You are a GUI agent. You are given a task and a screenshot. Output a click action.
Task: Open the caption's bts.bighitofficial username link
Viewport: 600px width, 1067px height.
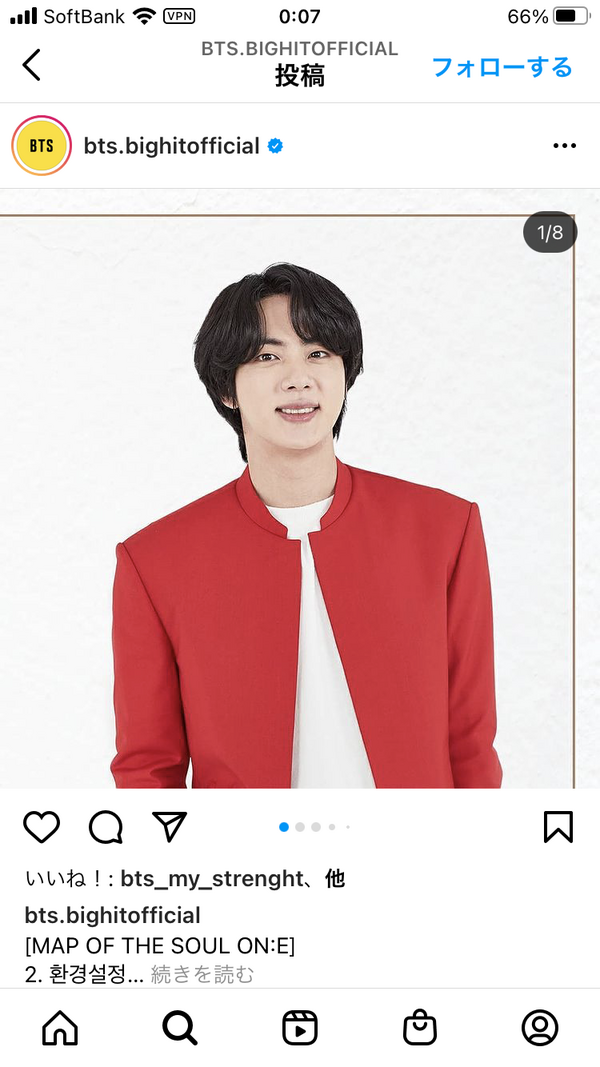click(112, 915)
